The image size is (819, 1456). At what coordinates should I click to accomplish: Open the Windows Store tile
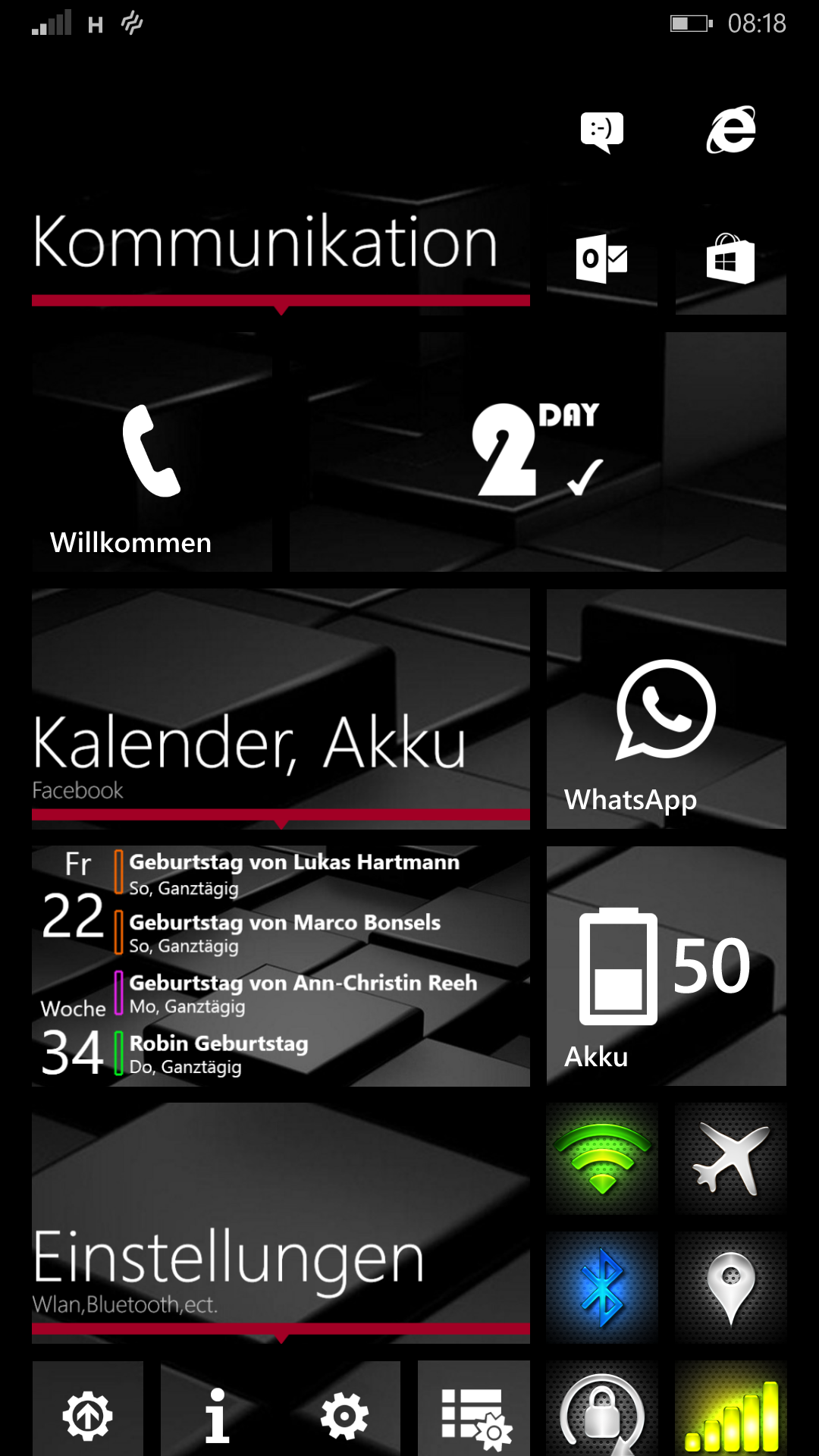click(x=731, y=259)
